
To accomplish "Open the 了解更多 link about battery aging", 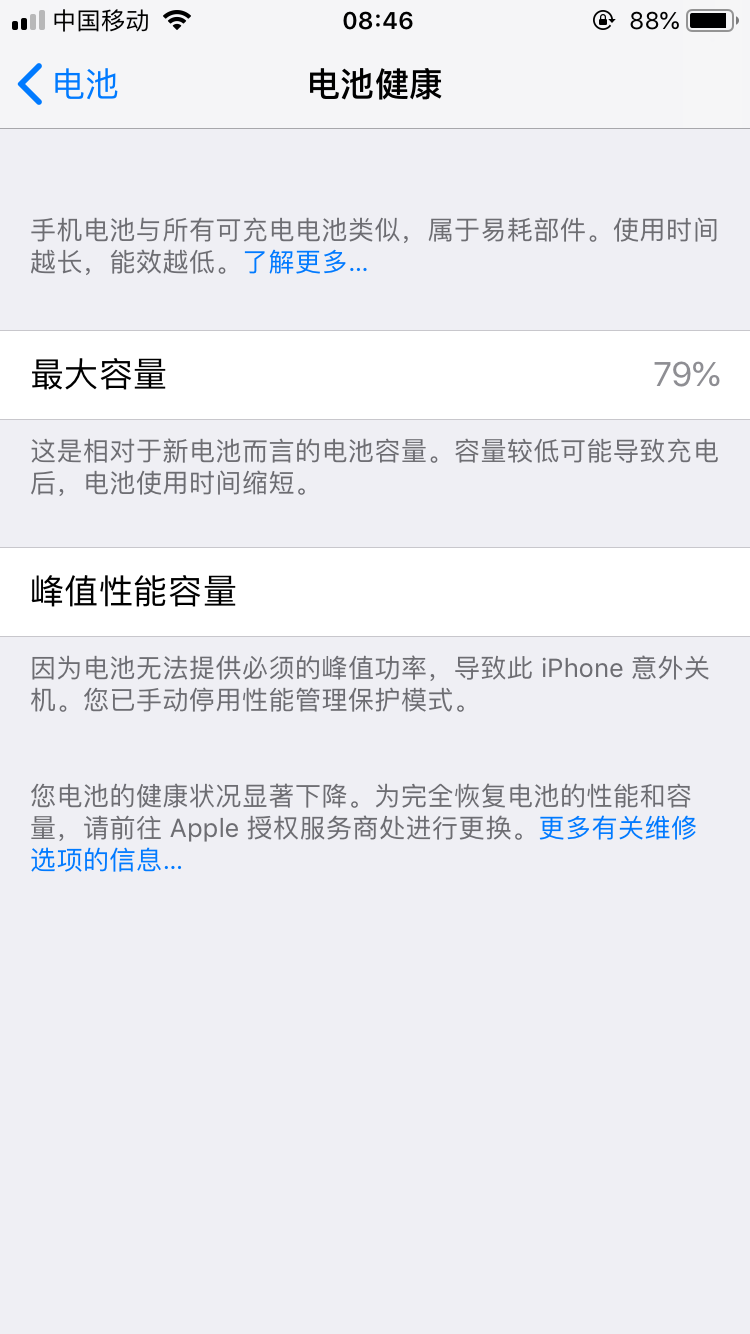I will point(306,264).
